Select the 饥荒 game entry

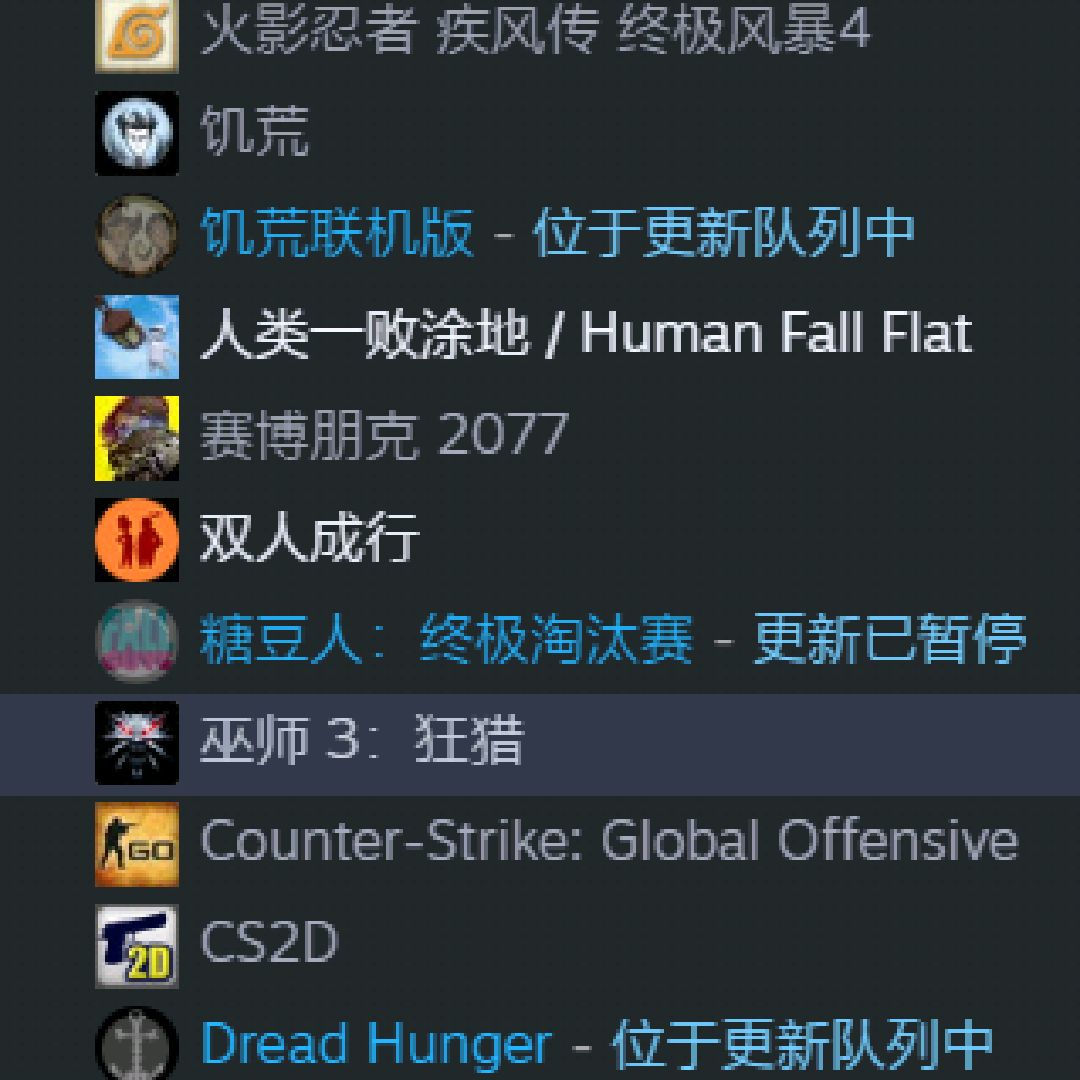pos(255,133)
